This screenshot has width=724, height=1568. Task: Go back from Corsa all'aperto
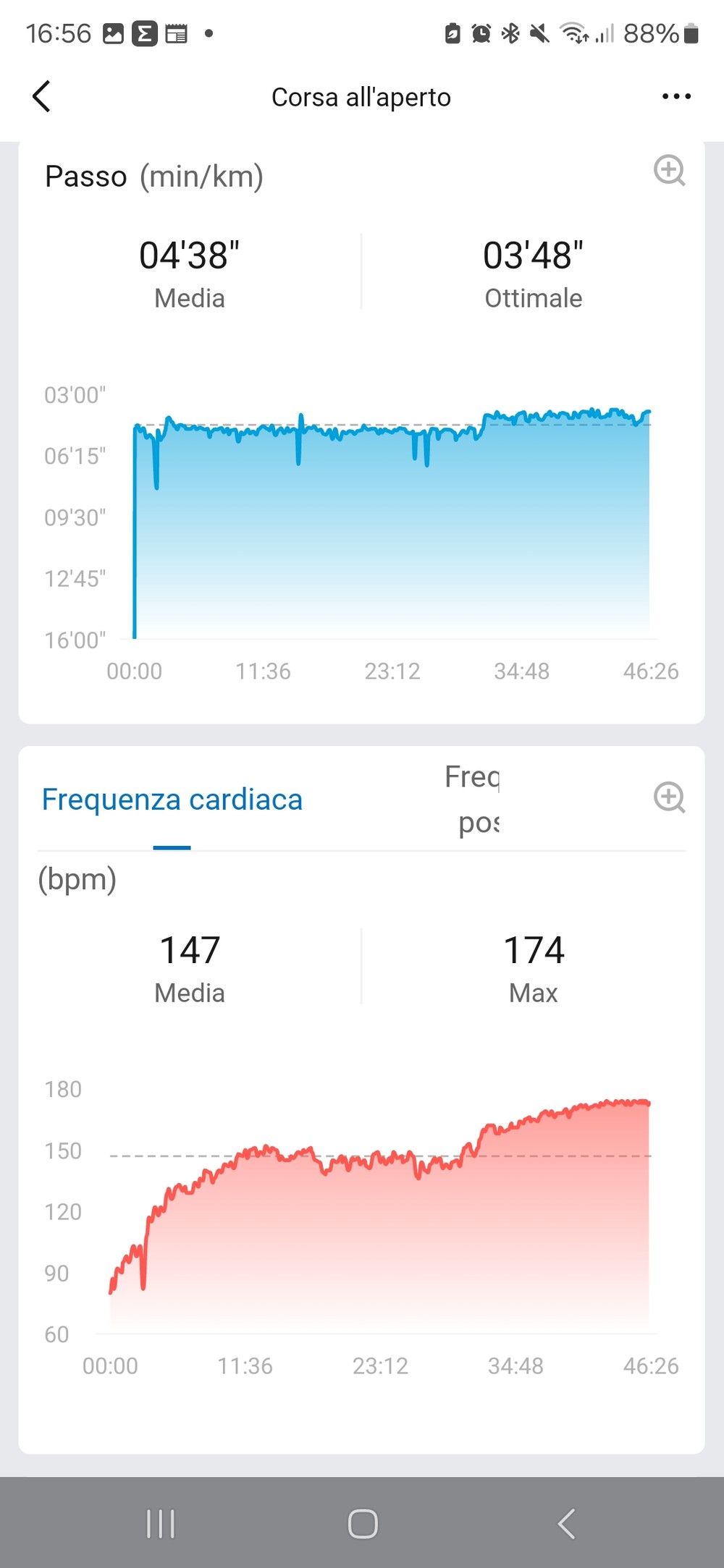click(x=42, y=96)
